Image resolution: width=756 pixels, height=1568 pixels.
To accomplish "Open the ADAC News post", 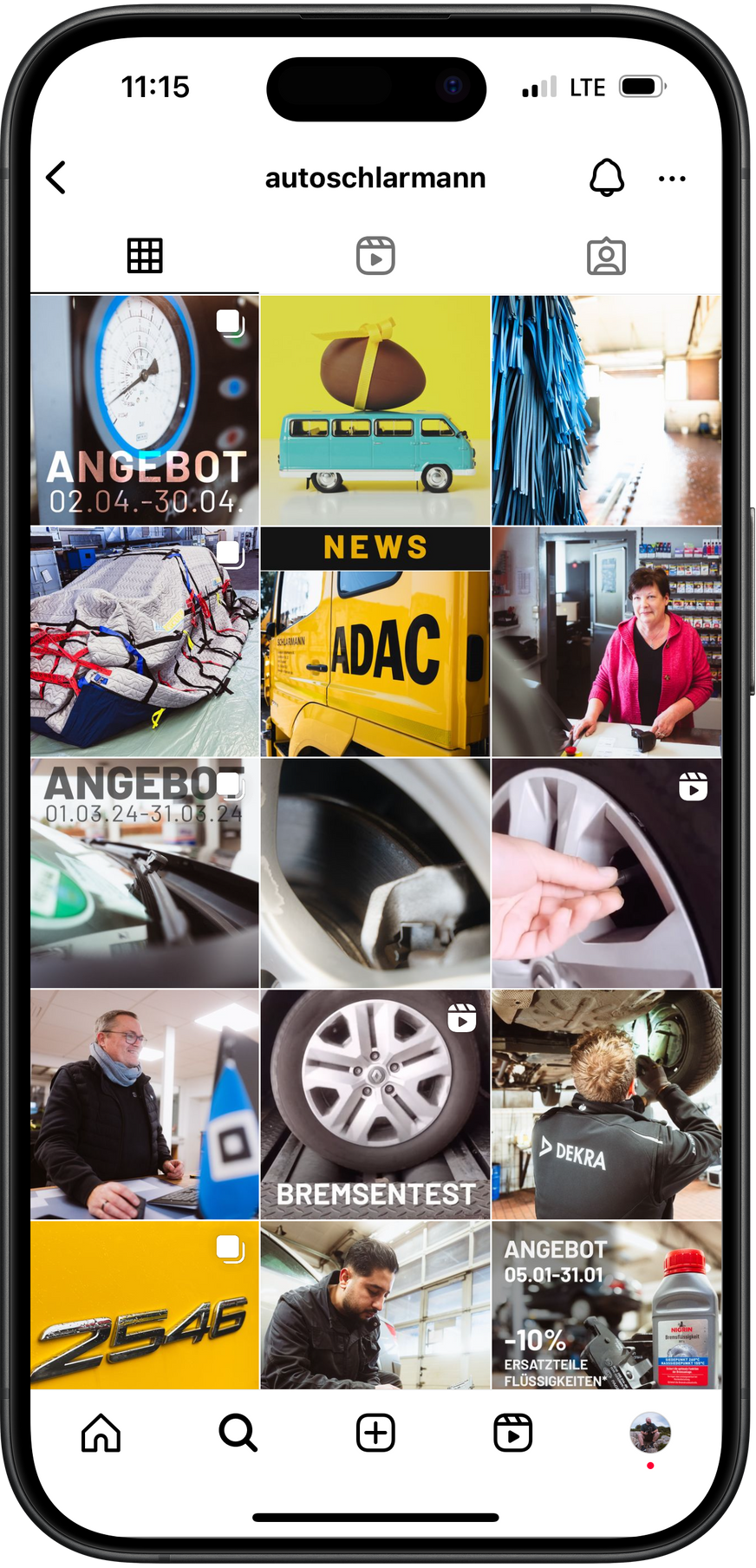I will point(375,642).
